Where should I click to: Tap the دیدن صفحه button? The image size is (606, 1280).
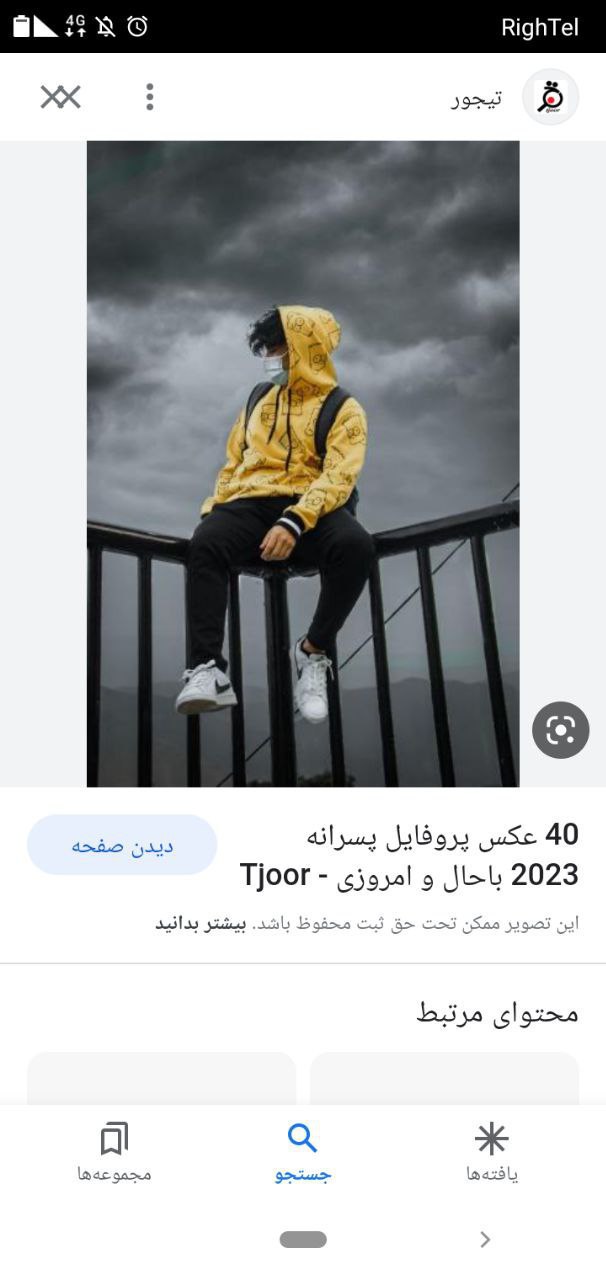point(122,845)
